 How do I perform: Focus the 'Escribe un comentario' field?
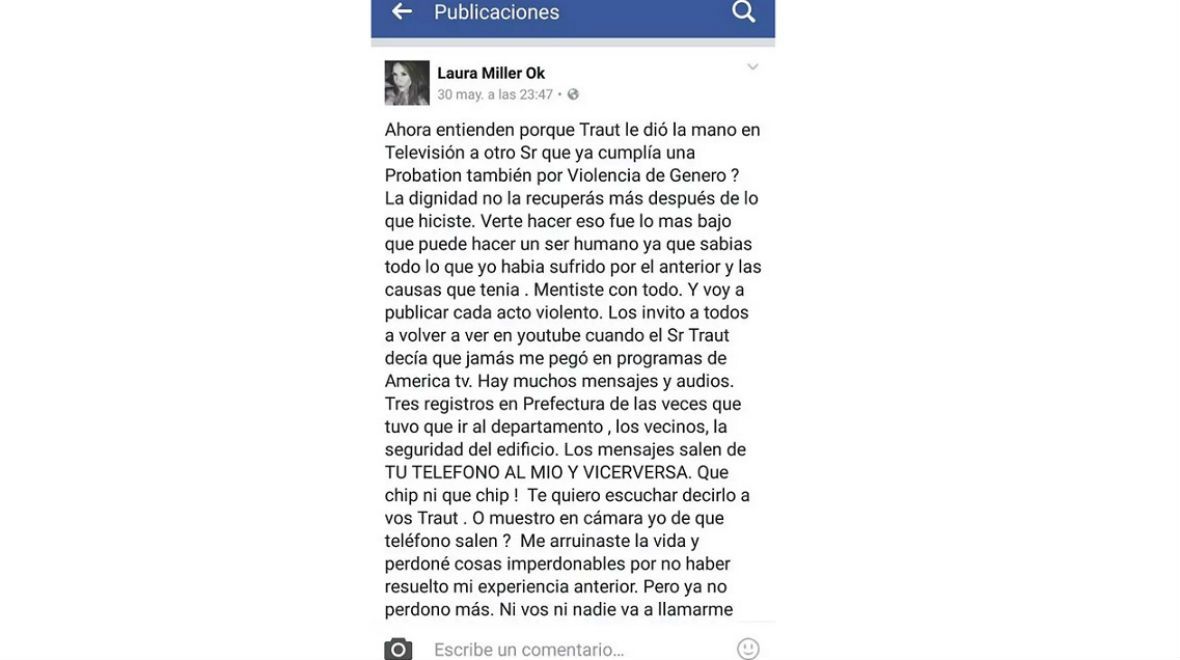point(530,649)
